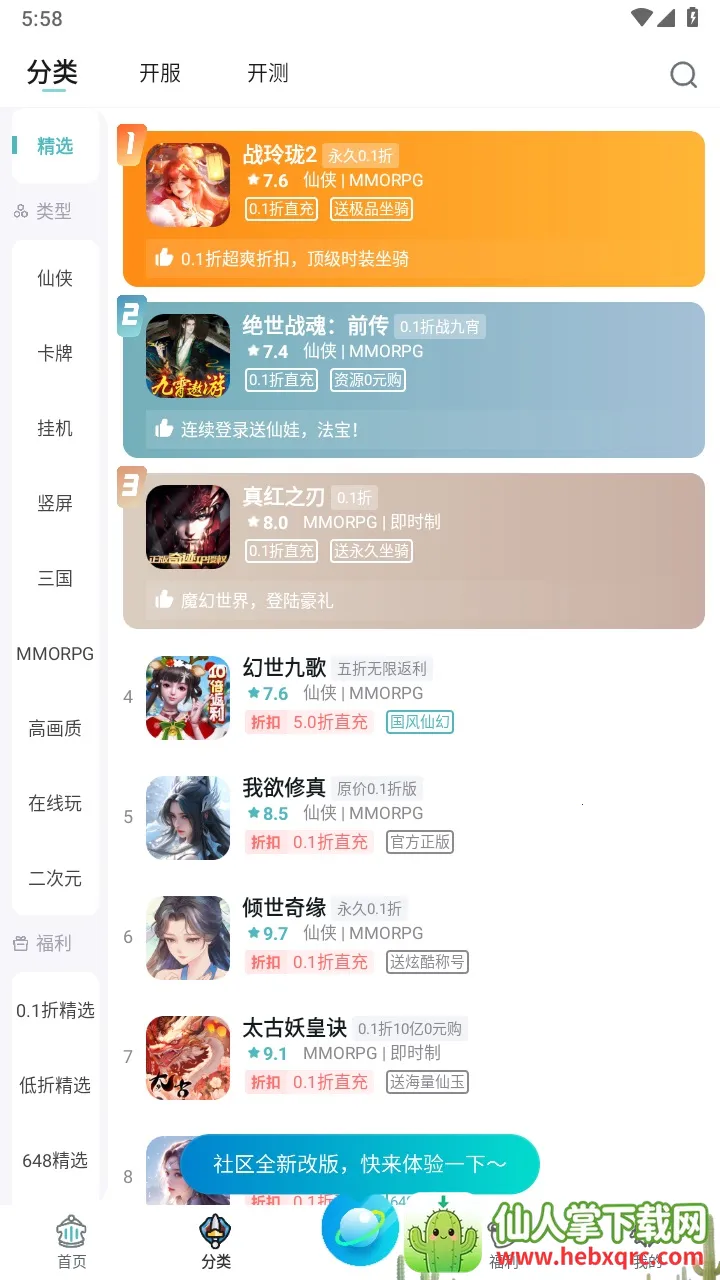Select the 精选 sidebar category
The image size is (720, 1280).
(55, 146)
